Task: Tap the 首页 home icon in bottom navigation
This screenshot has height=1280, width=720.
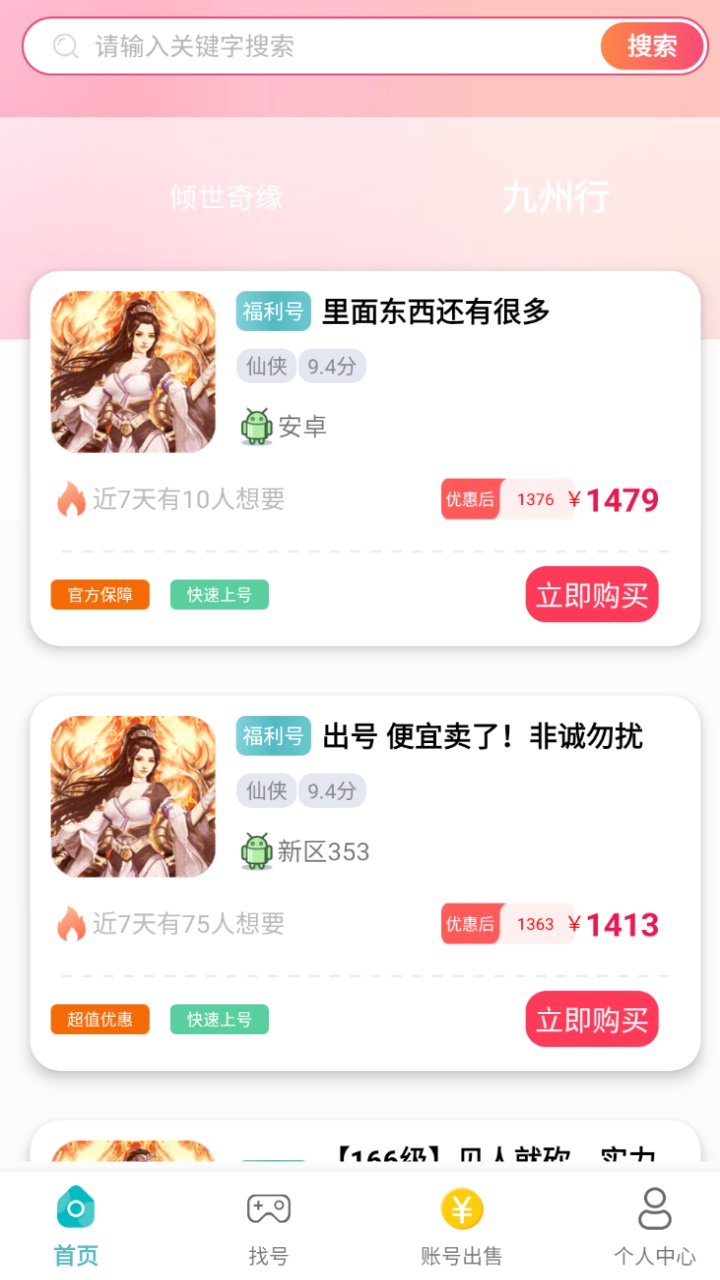Action: tap(76, 1209)
